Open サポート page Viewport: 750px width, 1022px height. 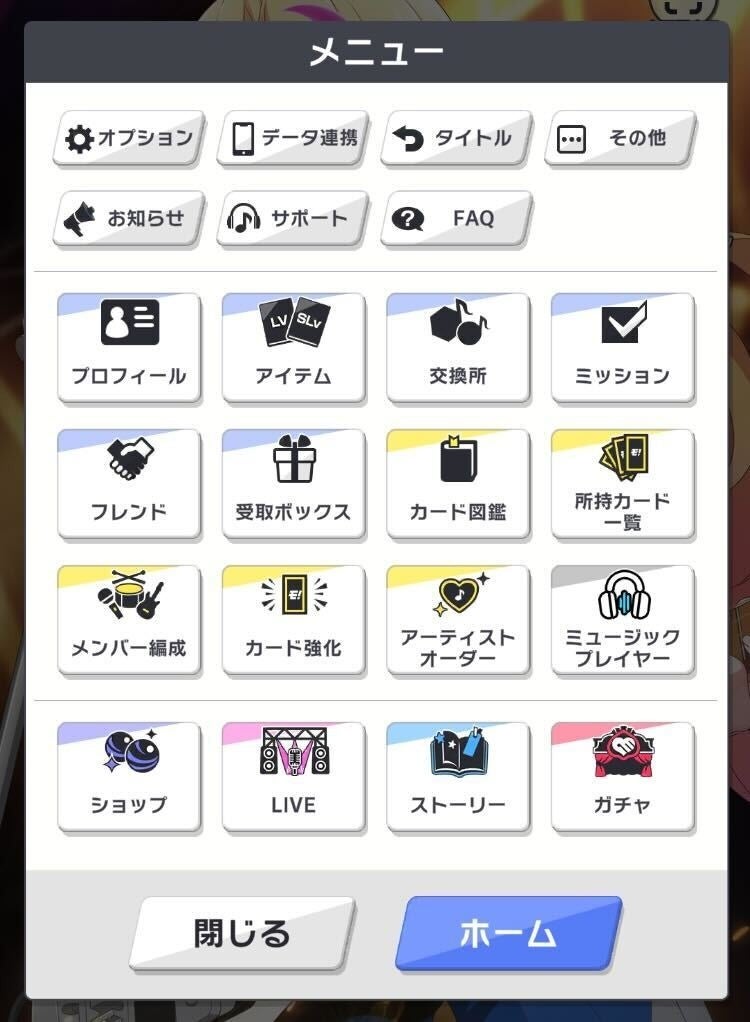(x=293, y=218)
